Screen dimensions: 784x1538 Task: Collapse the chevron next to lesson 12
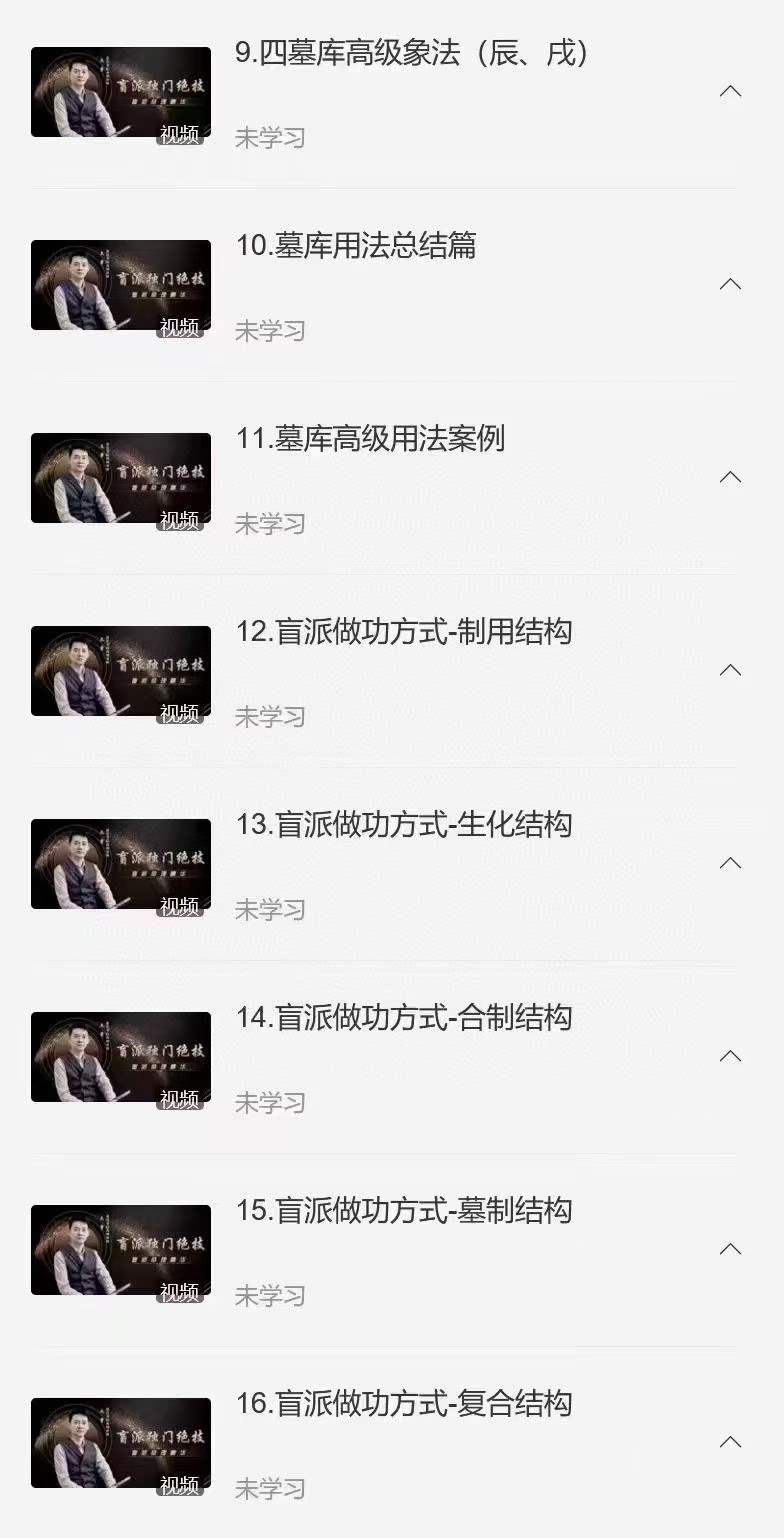[x=729, y=671]
